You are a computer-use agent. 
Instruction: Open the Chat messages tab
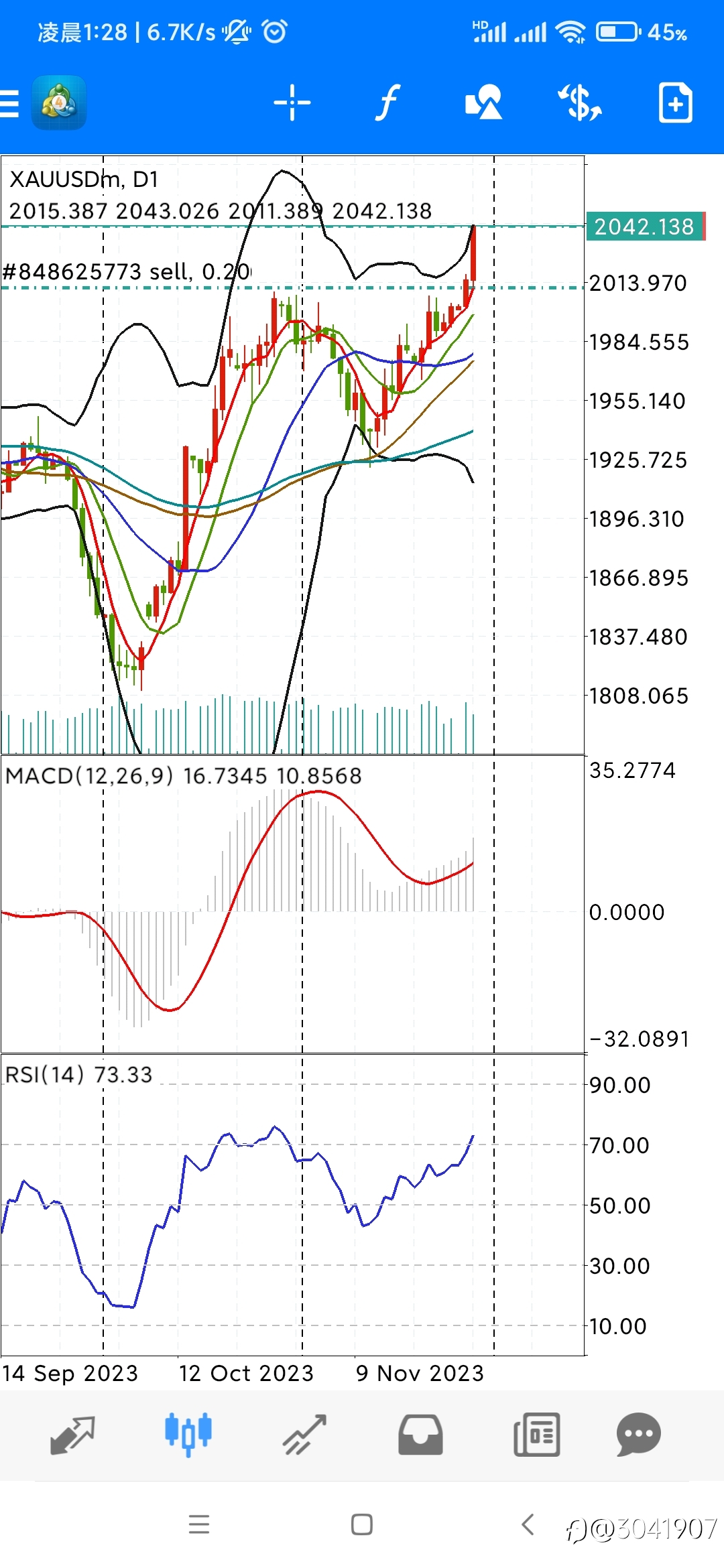point(639,1435)
